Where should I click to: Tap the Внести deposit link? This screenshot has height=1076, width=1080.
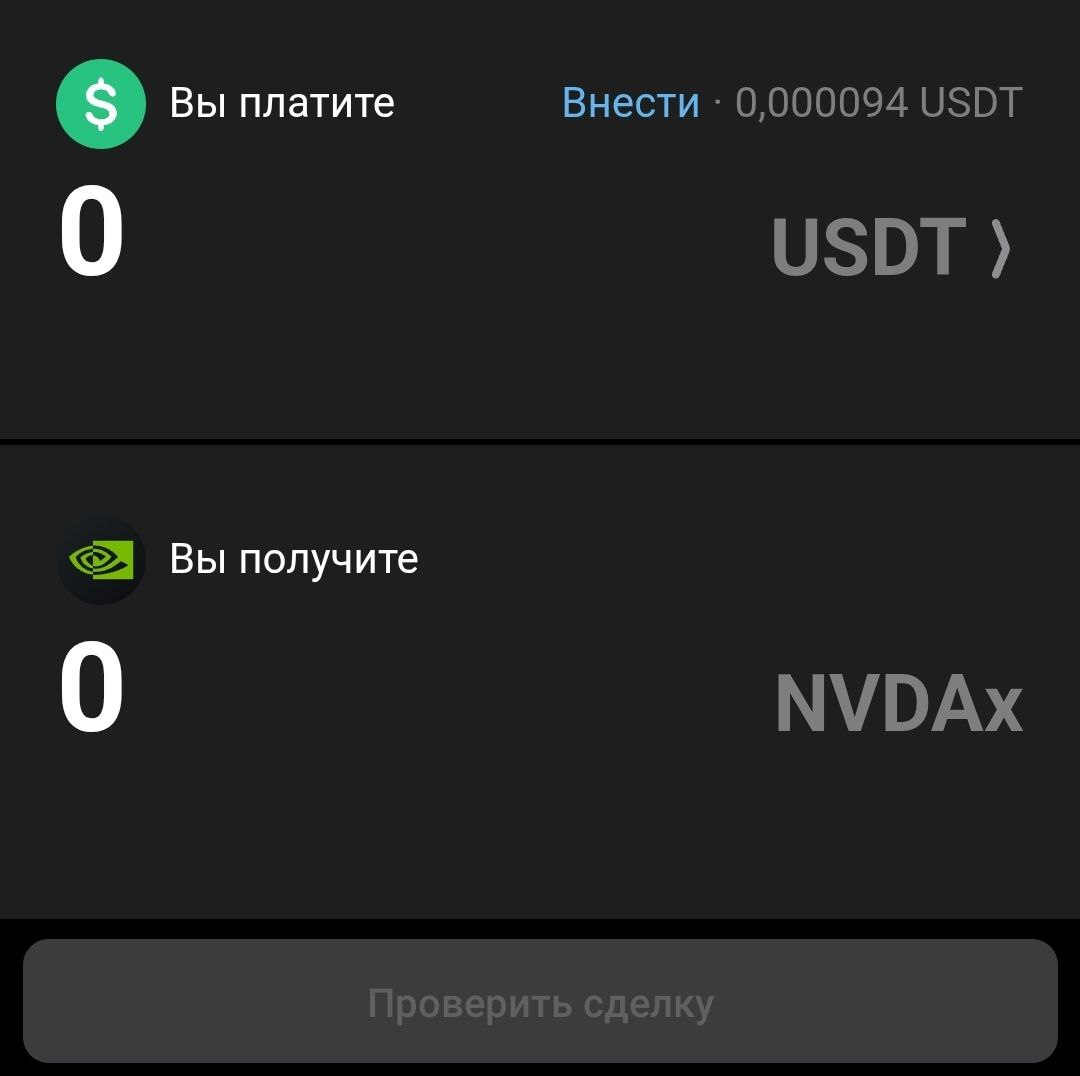(x=630, y=103)
